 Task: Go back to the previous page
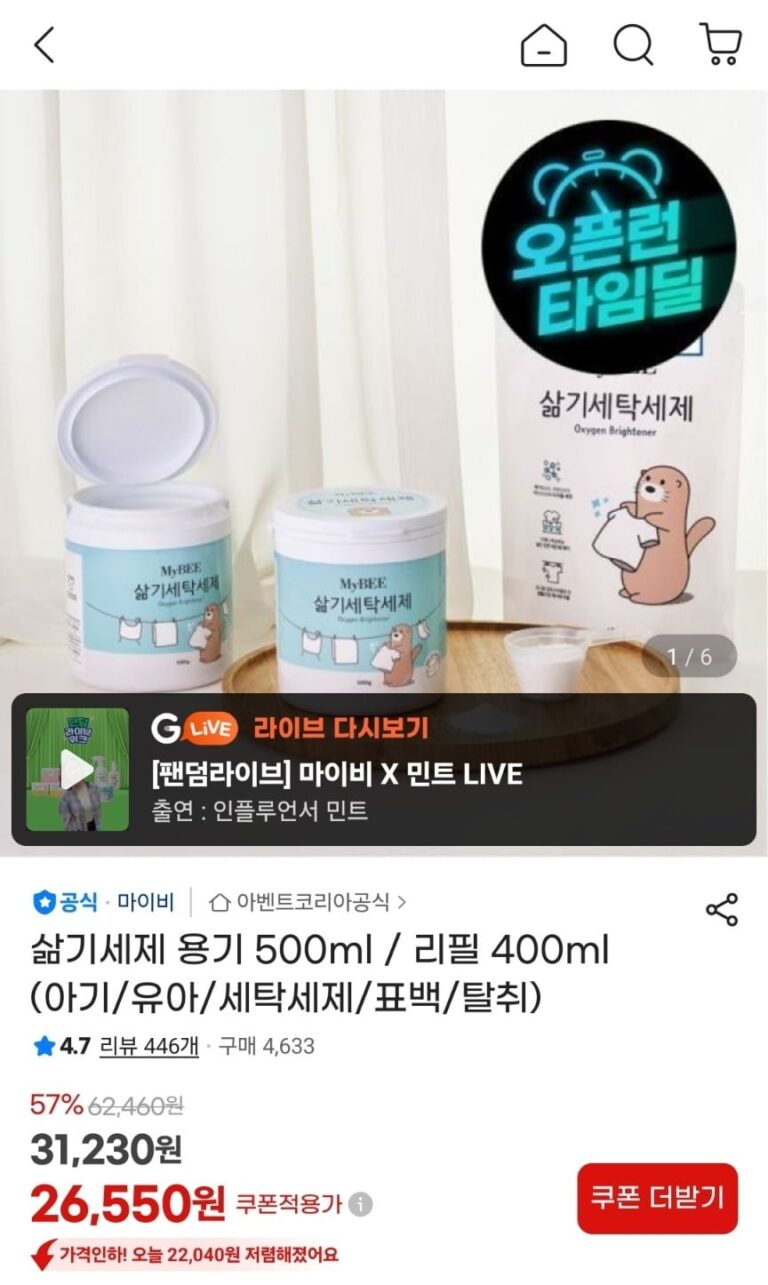click(44, 45)
